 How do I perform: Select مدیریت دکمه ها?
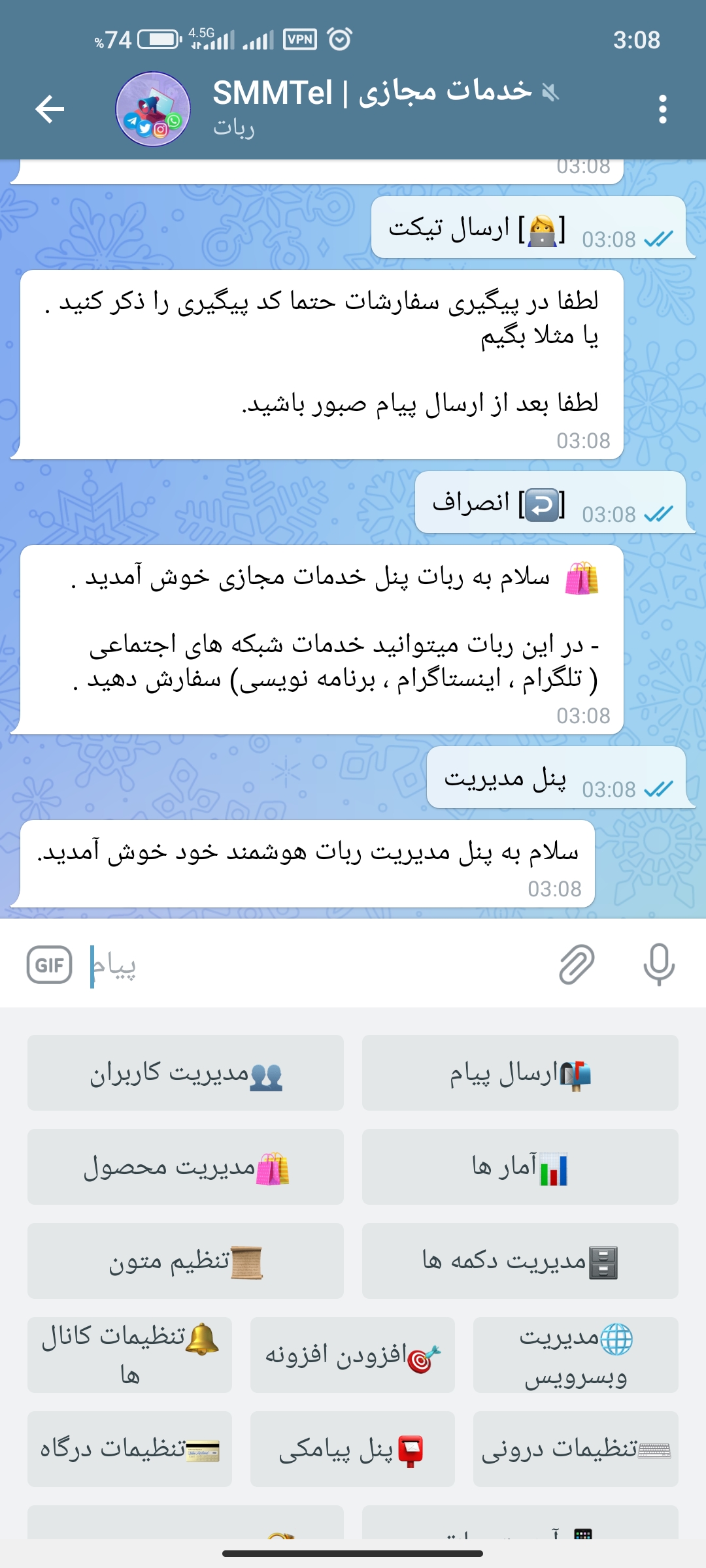520,1261
